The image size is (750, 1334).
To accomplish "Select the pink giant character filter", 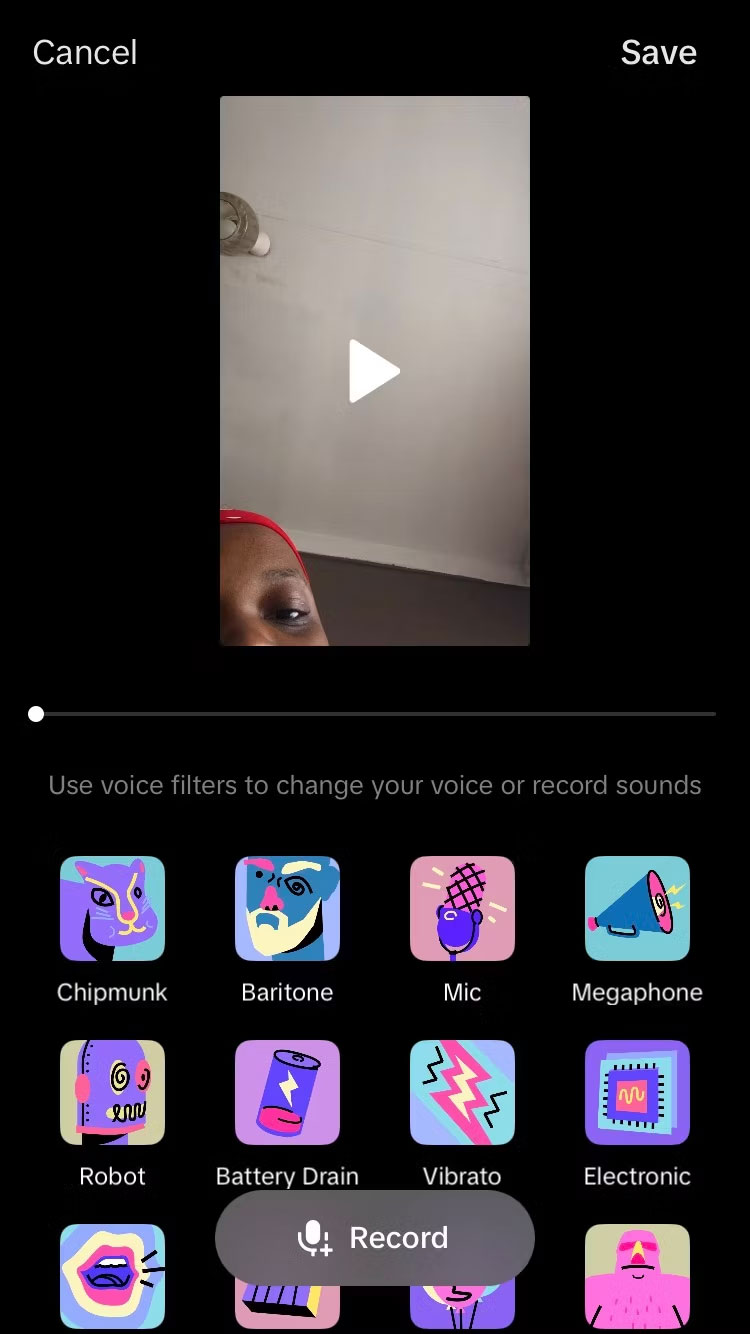I will click(x=637, y=1275).
